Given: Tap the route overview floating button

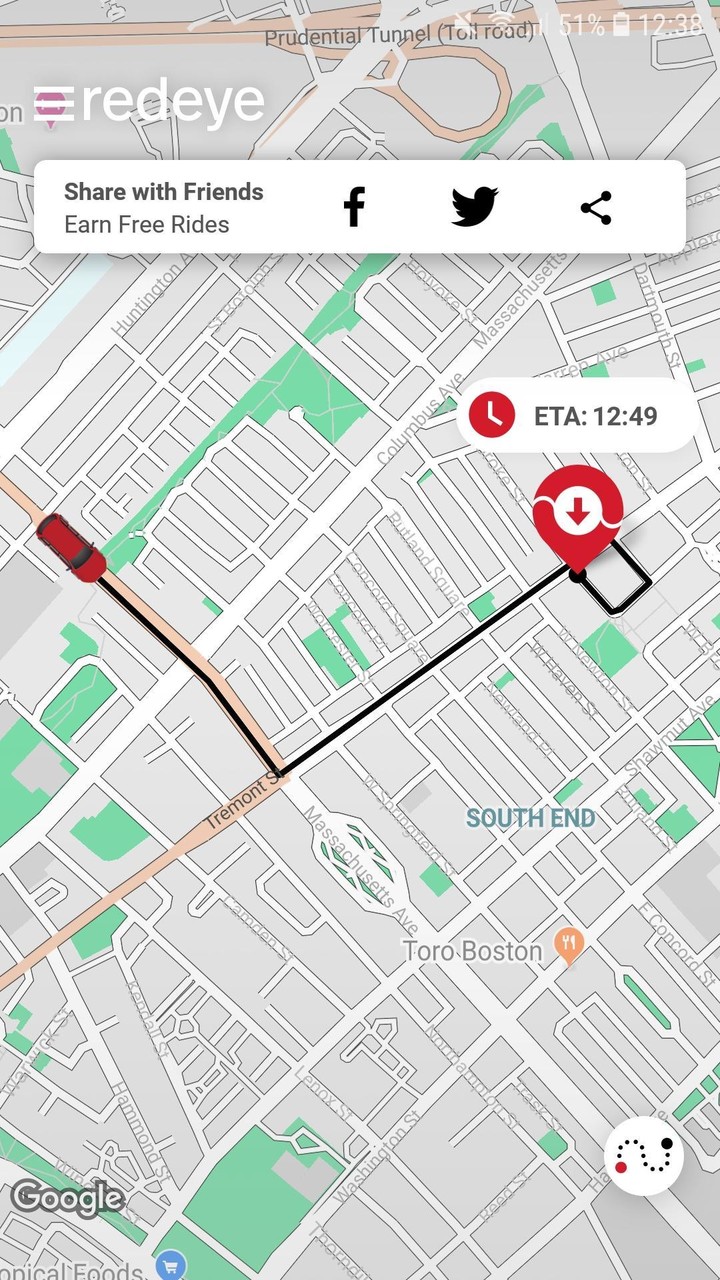Looking at the screenshot, I should click(644, 1155).
